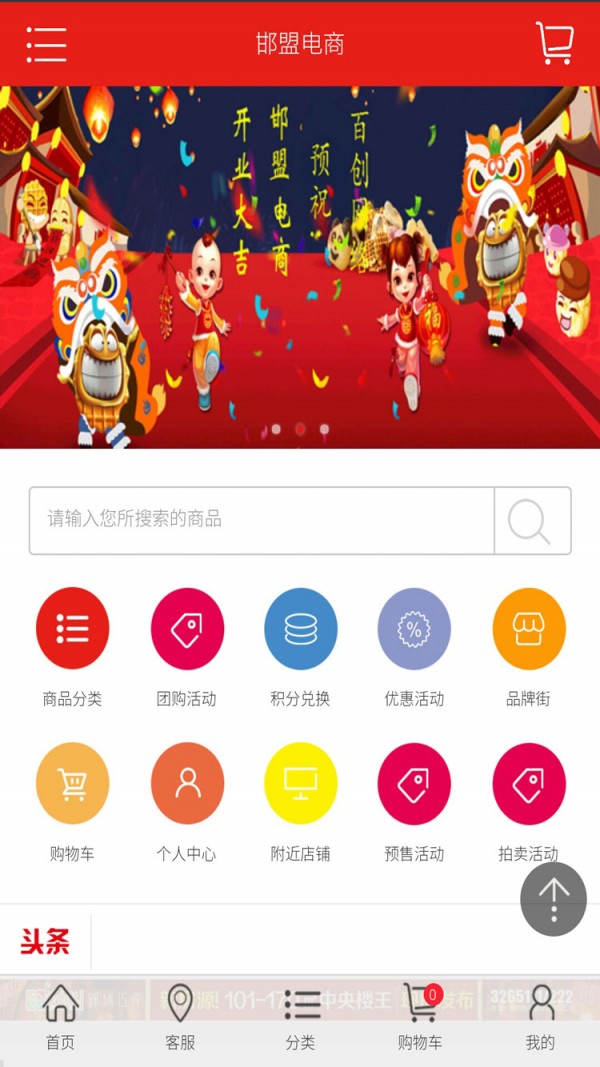Screen dimensions: 600x1067
Task: Open the shopping cart icon in header
Action: click(x=554, y=43)
